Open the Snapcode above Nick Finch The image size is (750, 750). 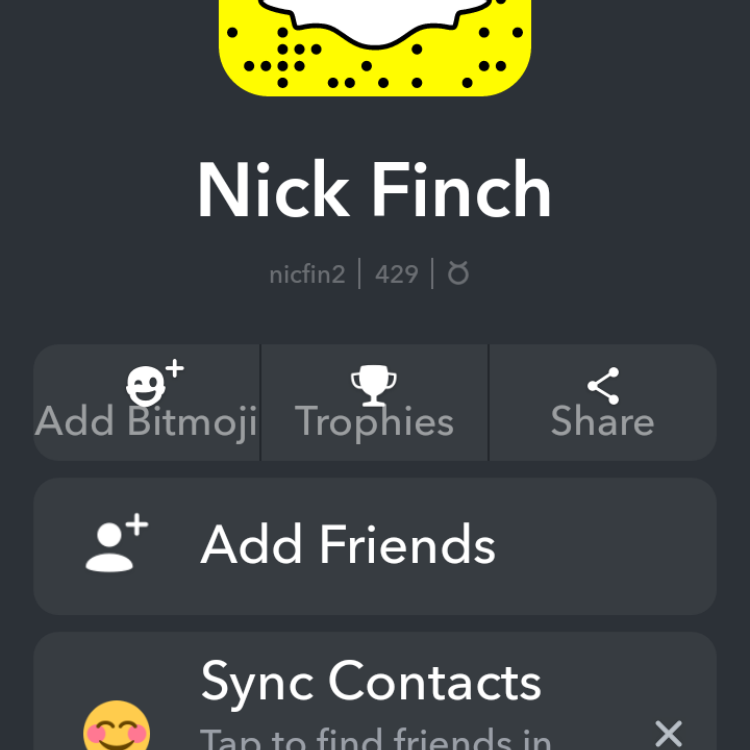pos(374,45)
